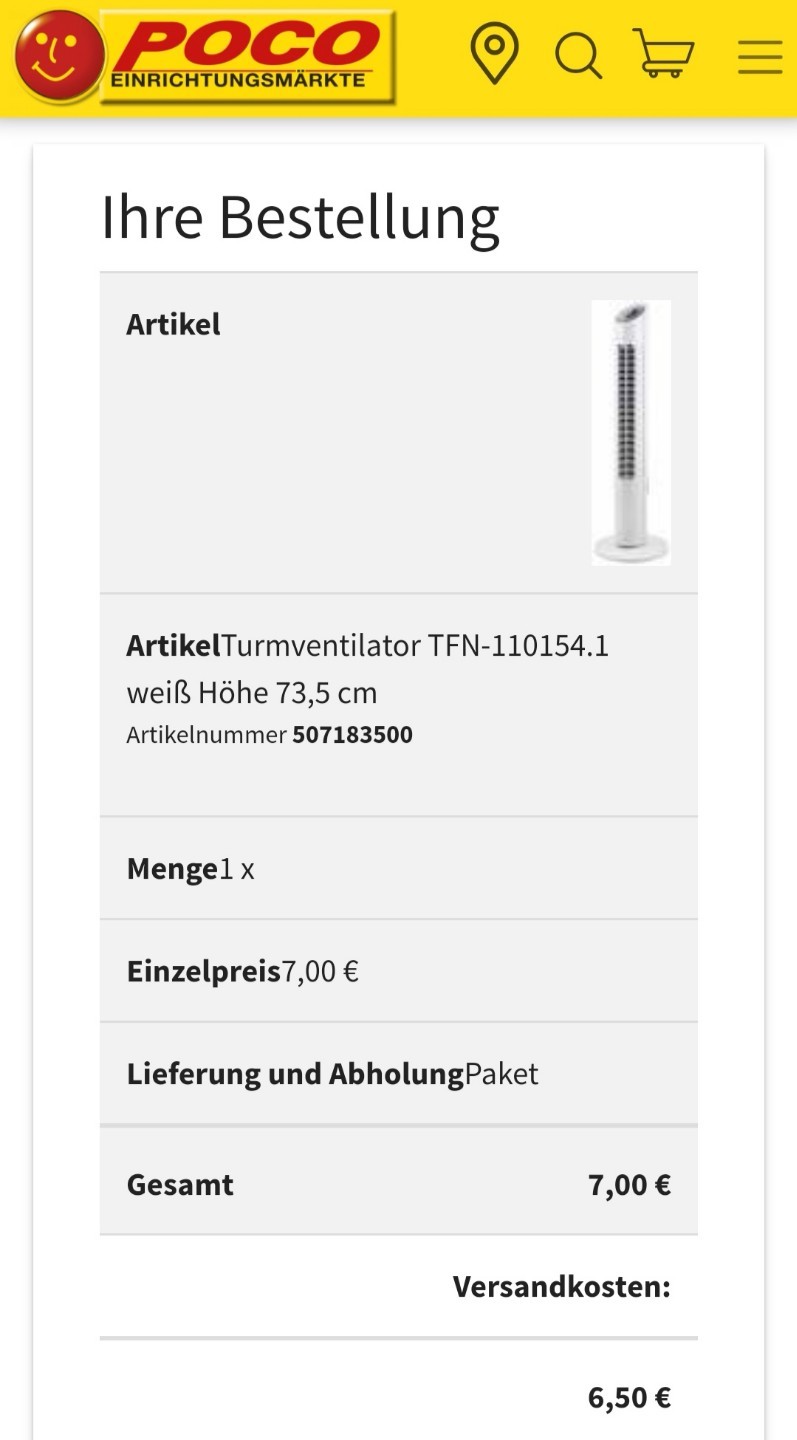Open the hamburger menu
Screen dimensions: 797x1440
[760, 56]
